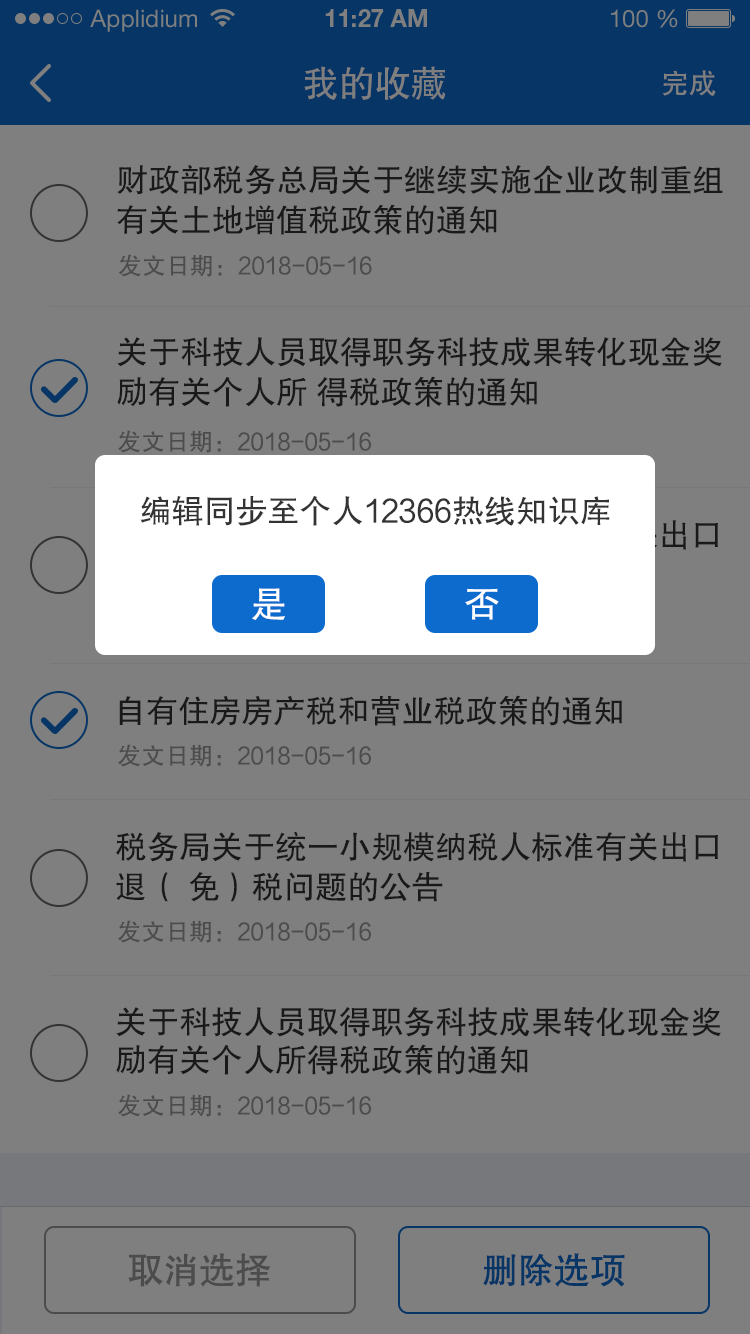Check the circle next to 财政部税务总局 notice
Viewport: 750px width, 1334px height.
tap(59, 213)
